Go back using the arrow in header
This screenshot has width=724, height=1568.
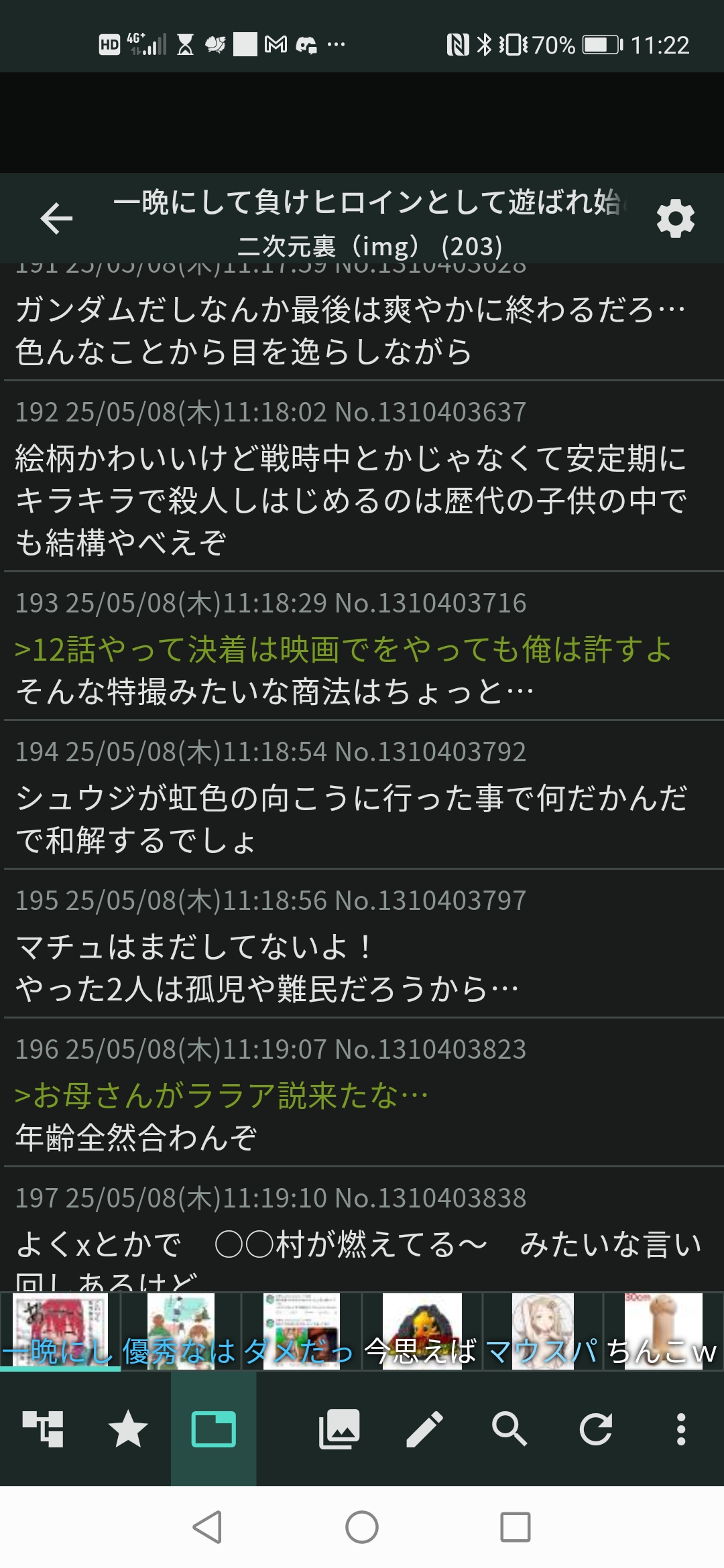(x=56, y=218)
